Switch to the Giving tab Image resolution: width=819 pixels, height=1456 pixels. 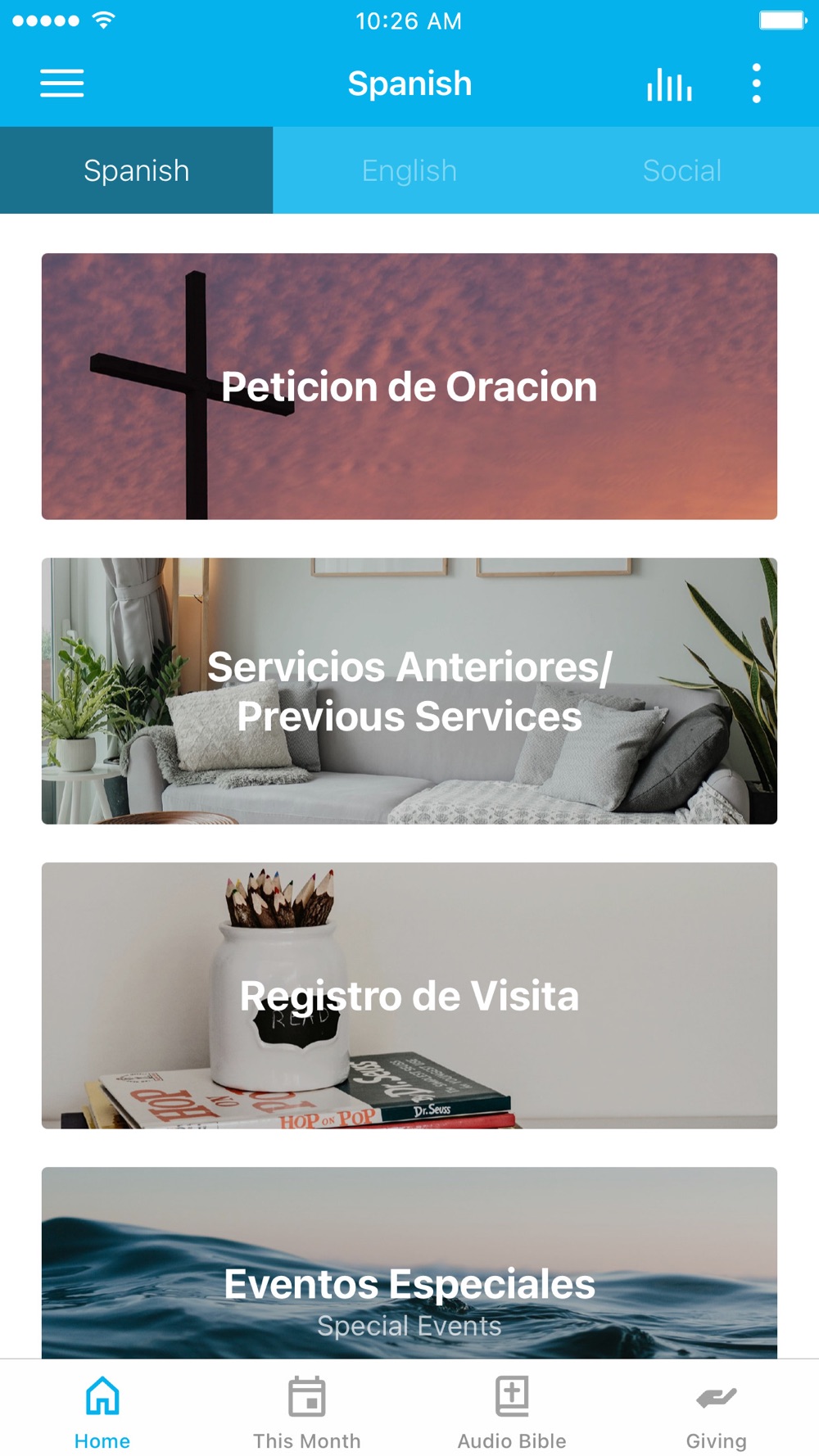(x=717, y=1412)
